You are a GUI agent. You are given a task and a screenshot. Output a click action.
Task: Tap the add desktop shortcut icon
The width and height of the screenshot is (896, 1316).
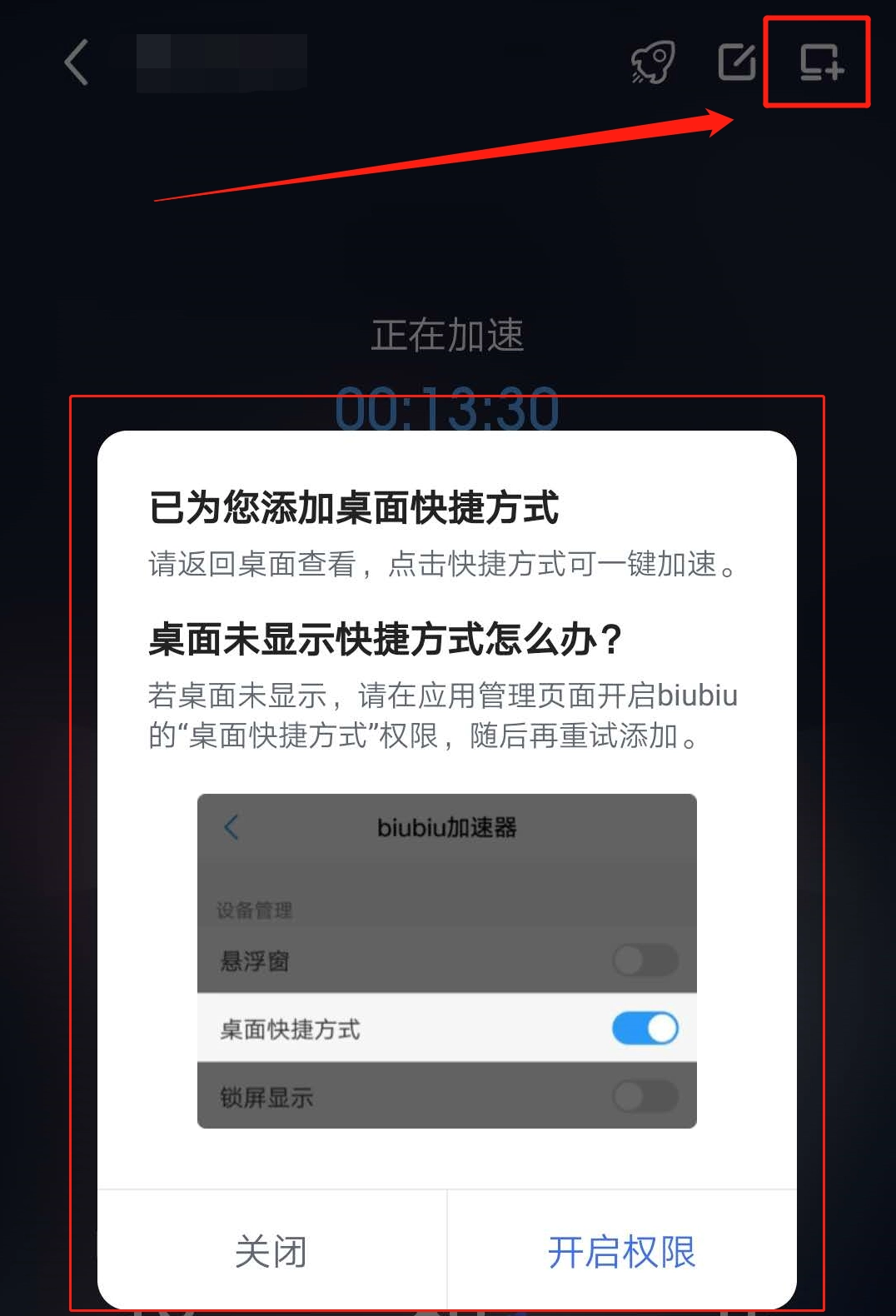tap(820, 62)
